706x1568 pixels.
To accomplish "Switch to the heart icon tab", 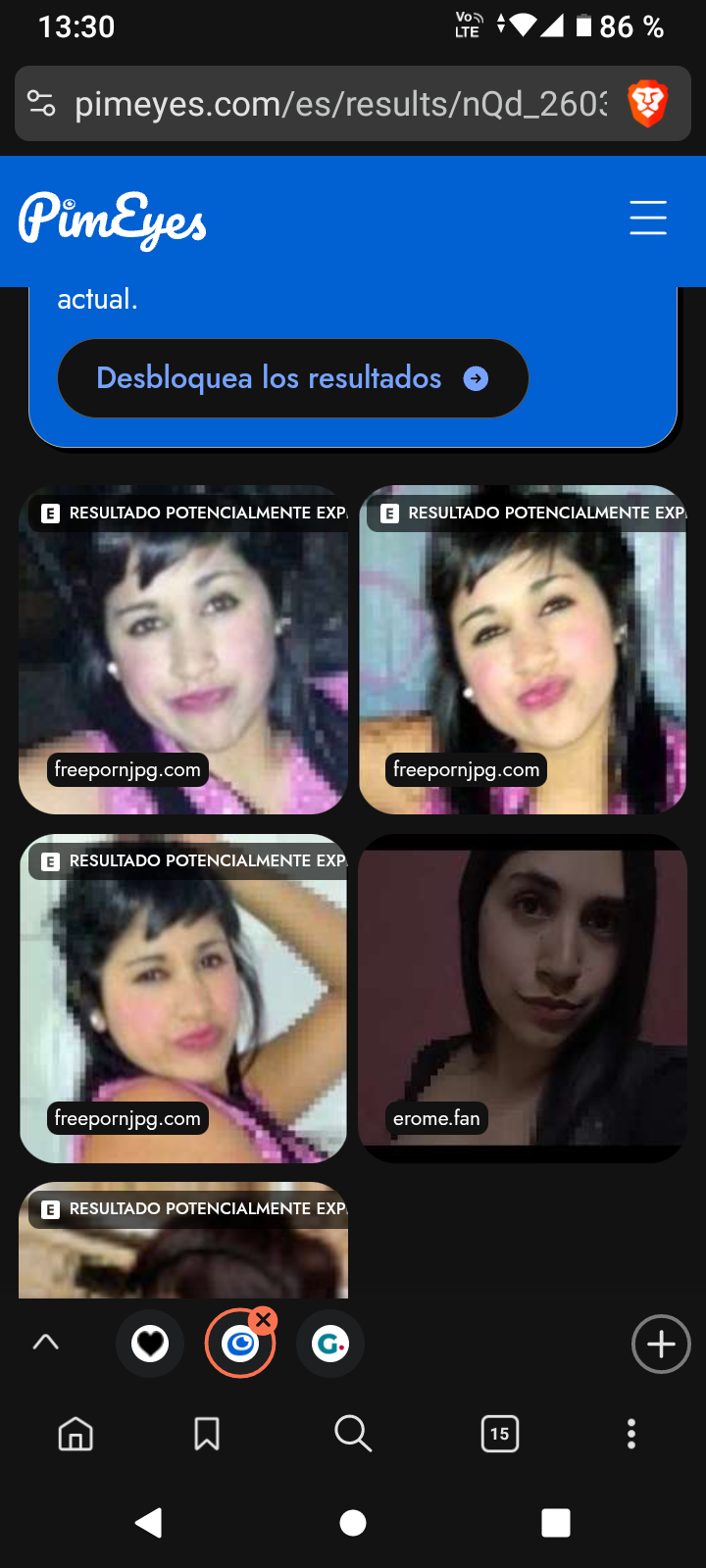I will tap(150, 1344).
